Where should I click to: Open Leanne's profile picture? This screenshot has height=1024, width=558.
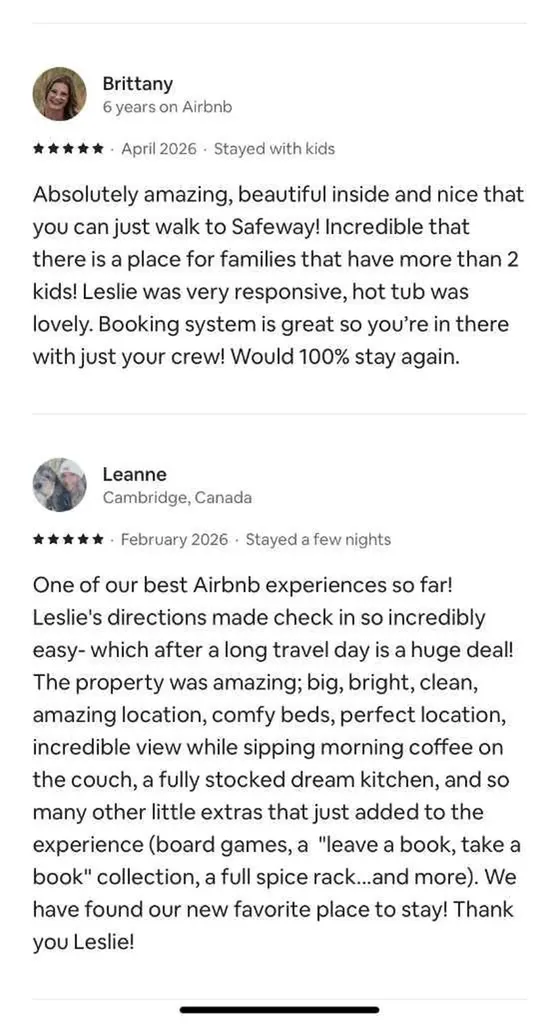point(59,485)
